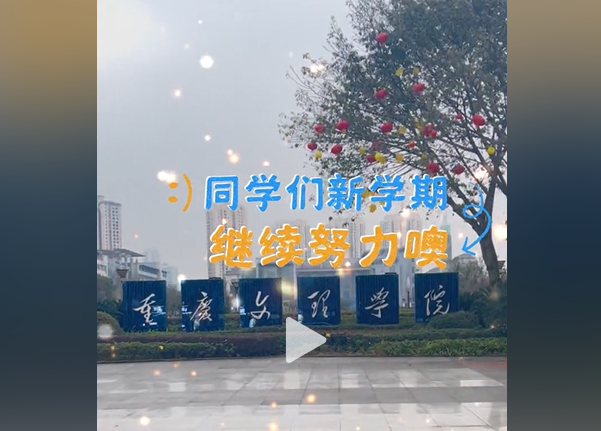This screenshot has height=431, width=601.
Task: Play the campus greeting video
Action: pyautogui.click(x=304, y=340)
